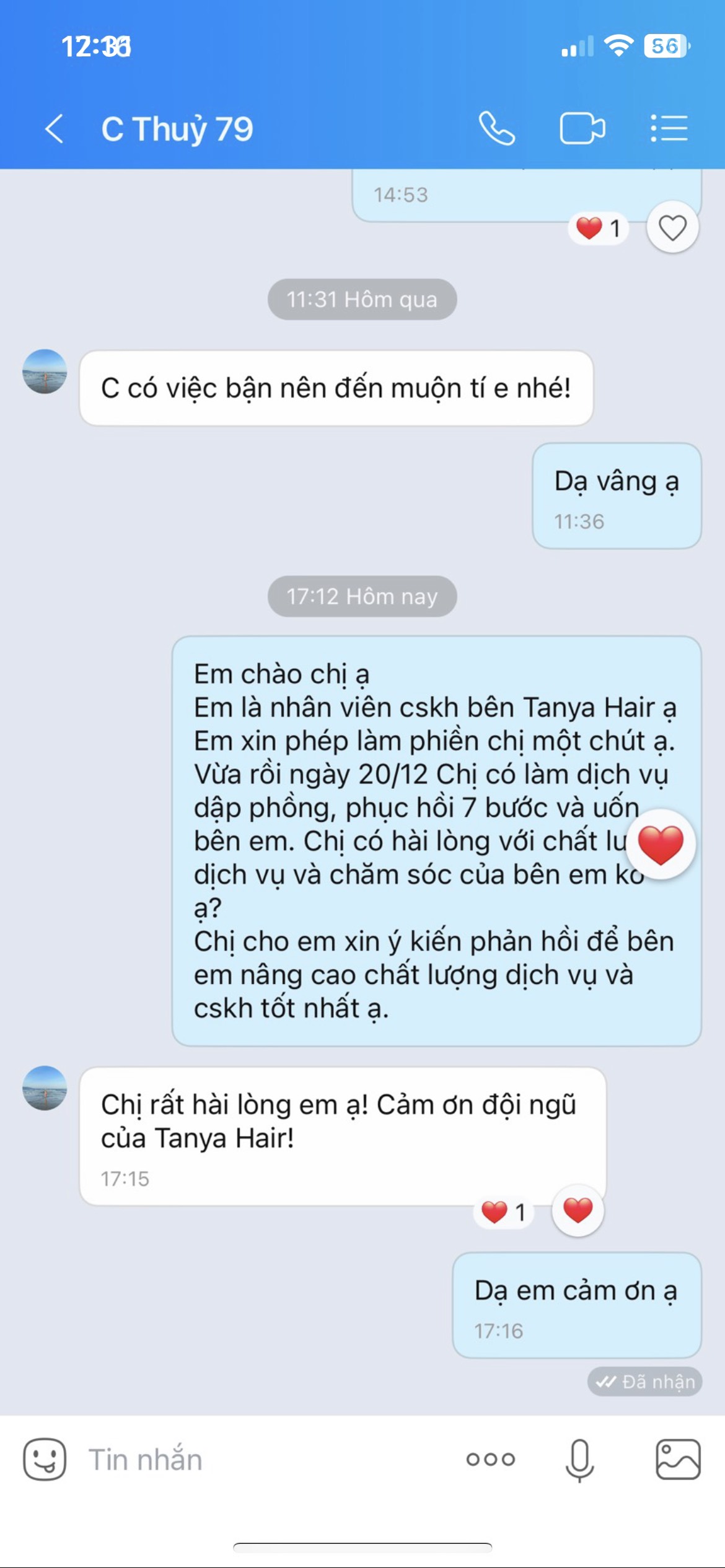Tap the heart on the Tanya Hair survey message
The width and height of the screenshot is (725, 1568).
(x=661, y=845)
